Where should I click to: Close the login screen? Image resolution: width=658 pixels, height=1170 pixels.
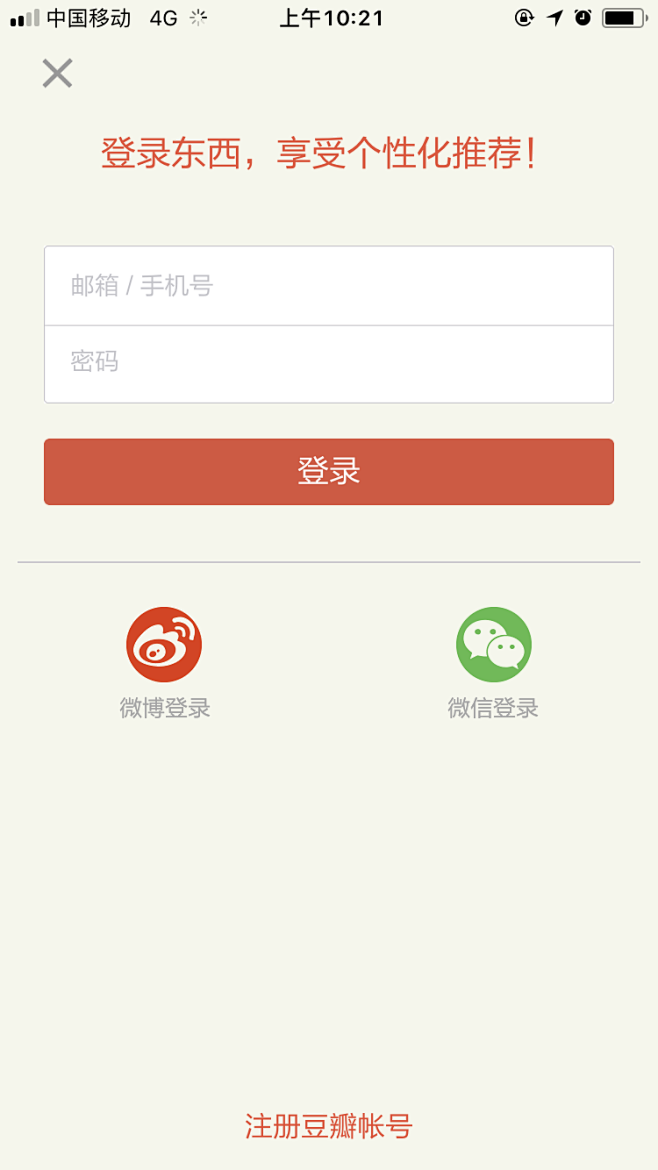point(57,73)
